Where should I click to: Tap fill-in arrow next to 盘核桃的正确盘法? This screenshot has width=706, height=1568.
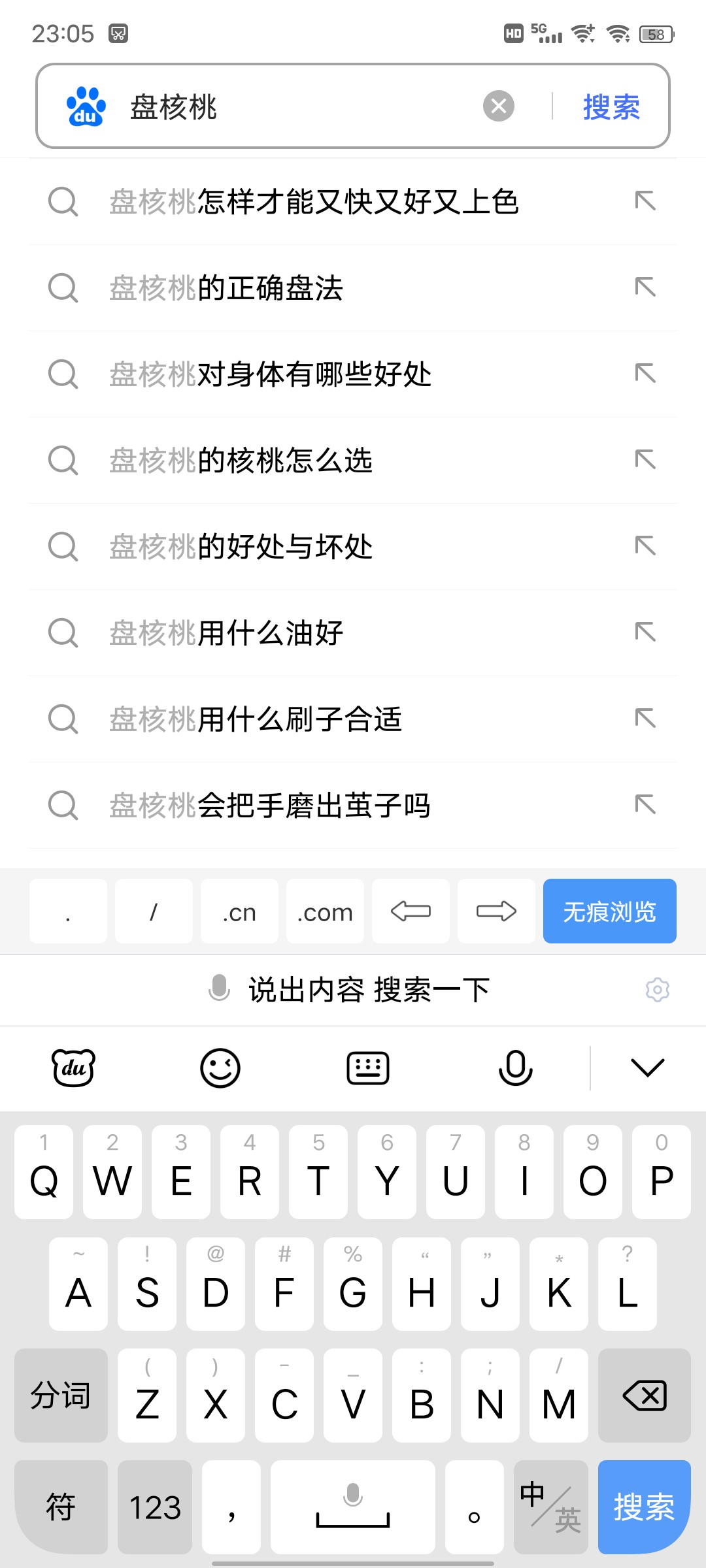pyautogui.click(x=646, y=287)
